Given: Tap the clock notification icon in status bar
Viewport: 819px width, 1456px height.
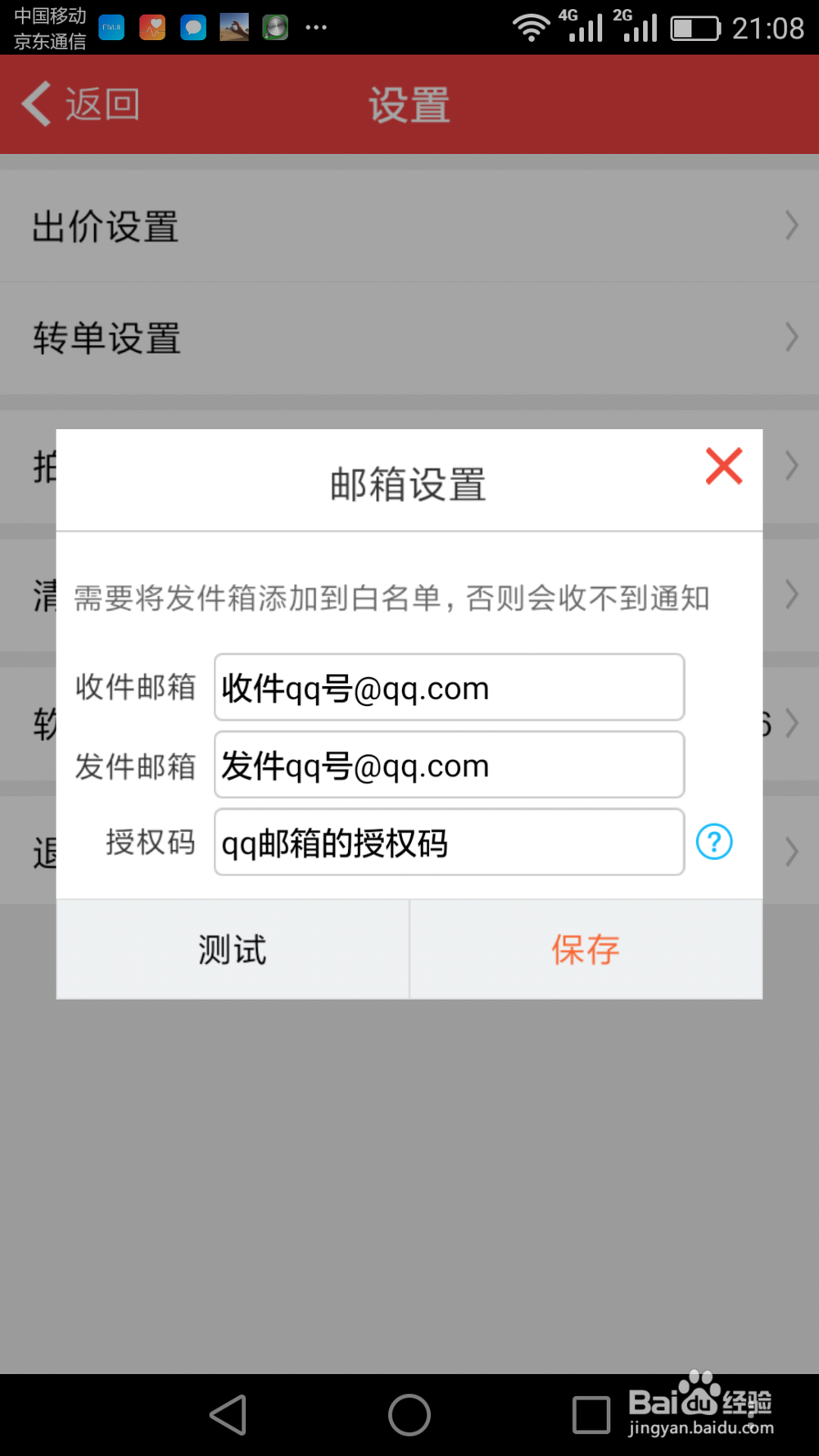Looking at the screenshot, I should (275, 27).
